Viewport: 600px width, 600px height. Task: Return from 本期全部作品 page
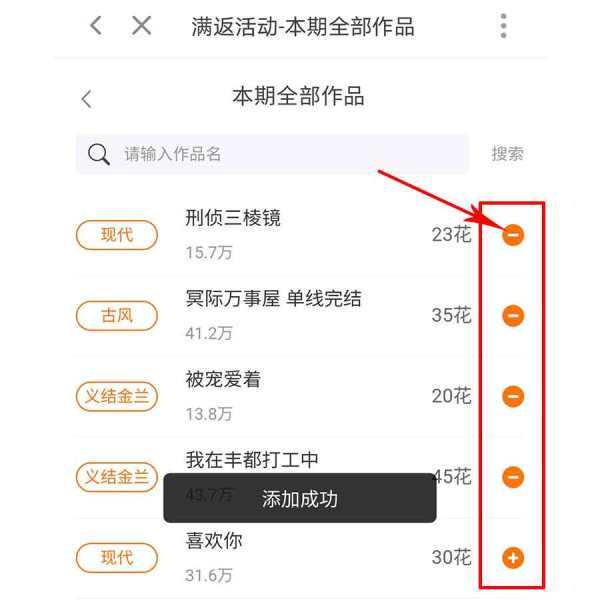(86, 98)
